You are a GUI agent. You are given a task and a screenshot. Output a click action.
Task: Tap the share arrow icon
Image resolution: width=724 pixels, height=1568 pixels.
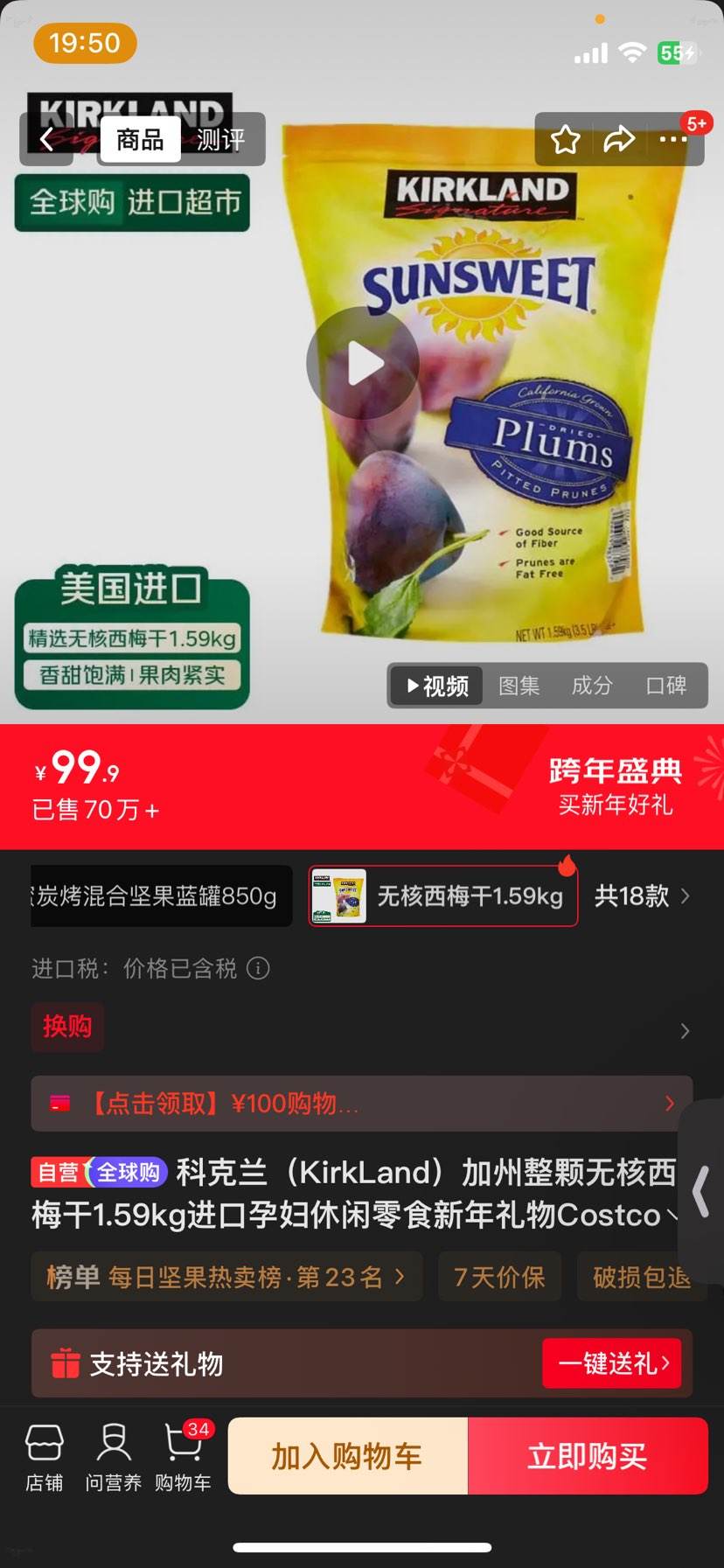620,139
